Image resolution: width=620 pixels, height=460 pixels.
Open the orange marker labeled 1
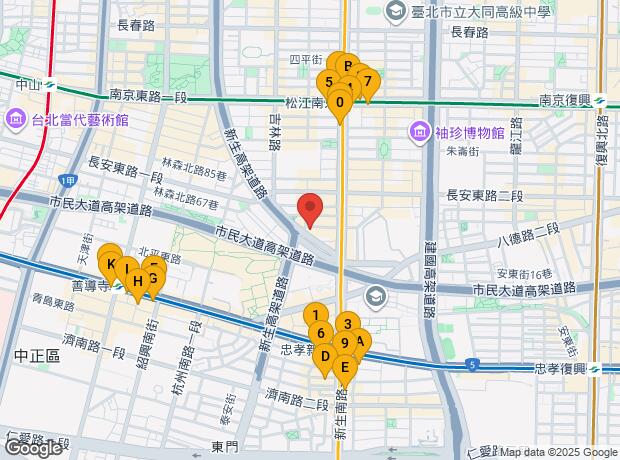(x=315, y=317)
